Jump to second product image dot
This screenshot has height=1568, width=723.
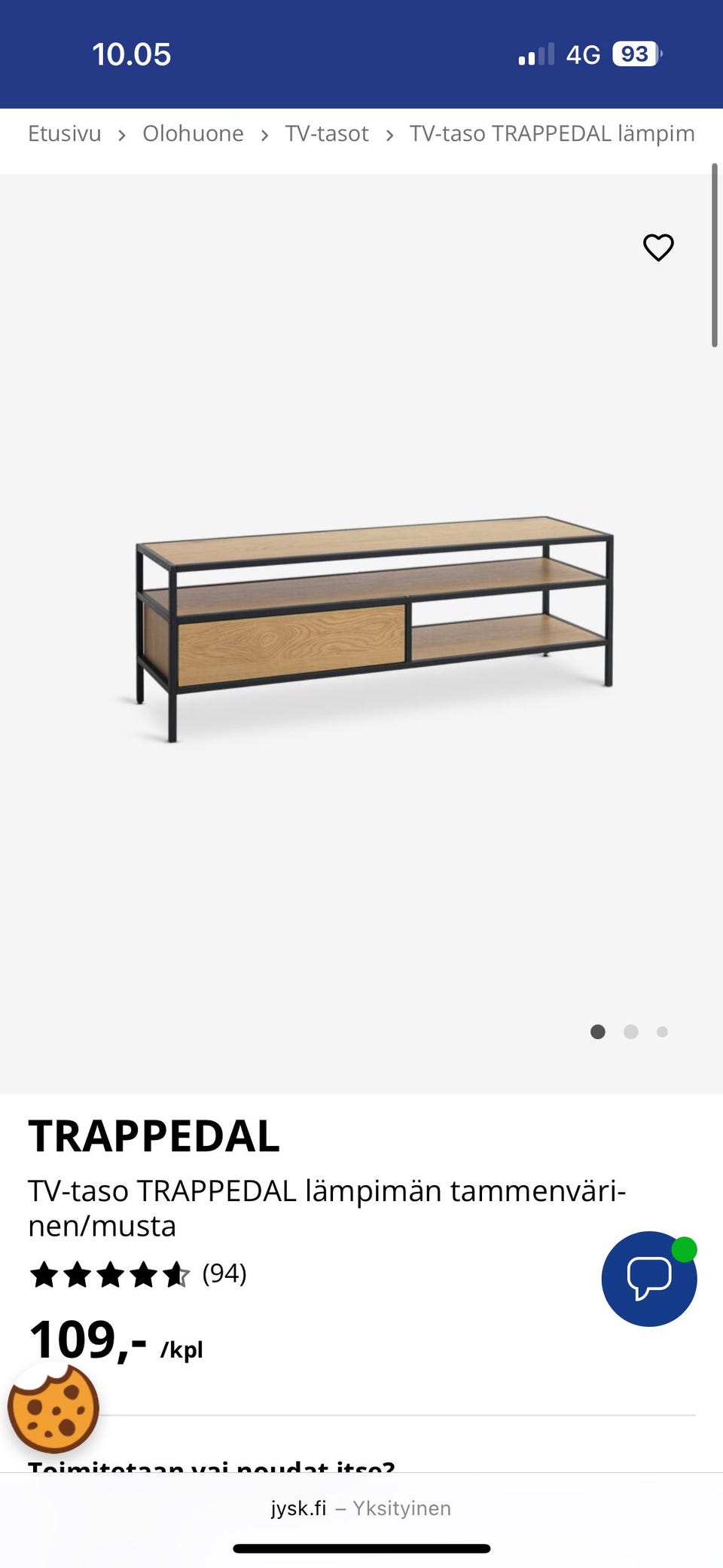pos(631,1032)
